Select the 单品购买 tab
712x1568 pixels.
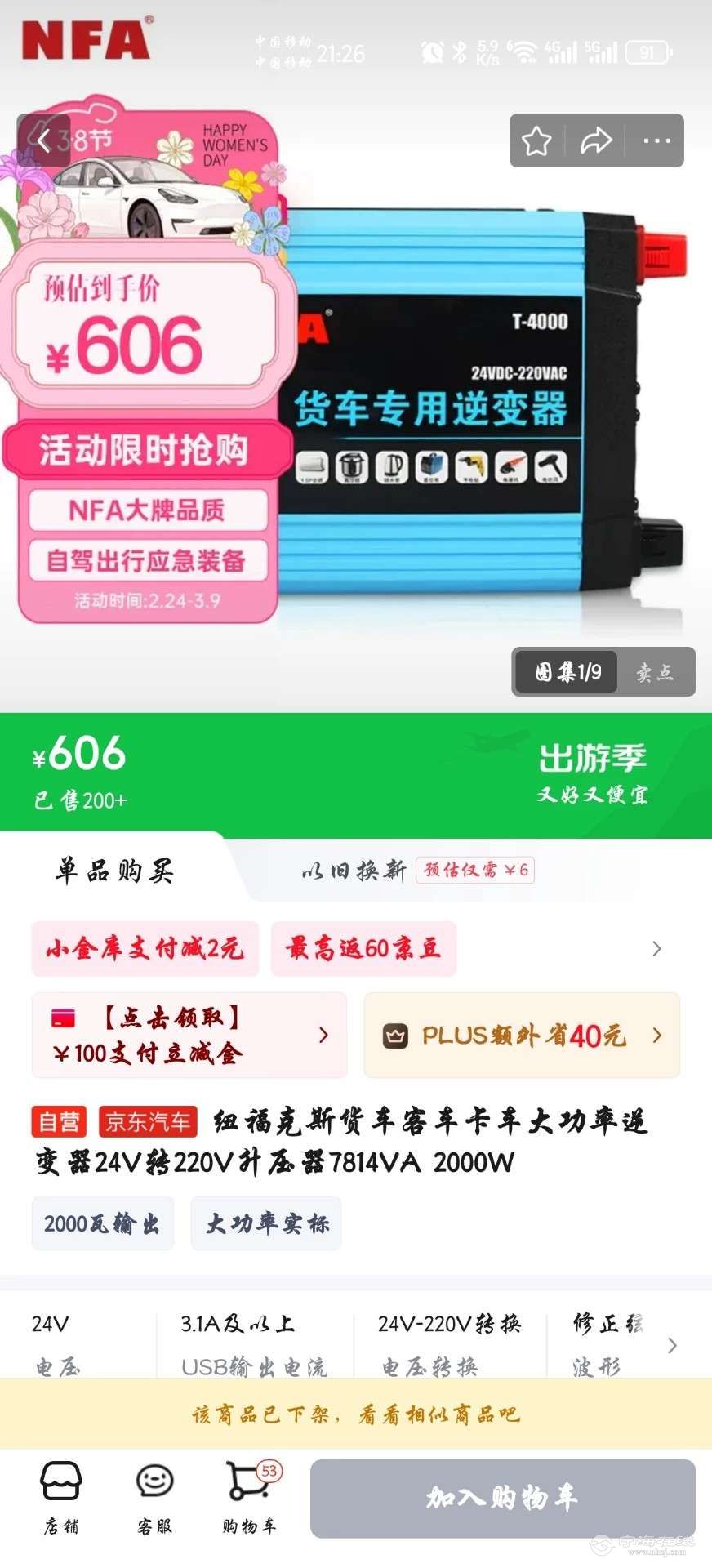(x=114, y=871)
